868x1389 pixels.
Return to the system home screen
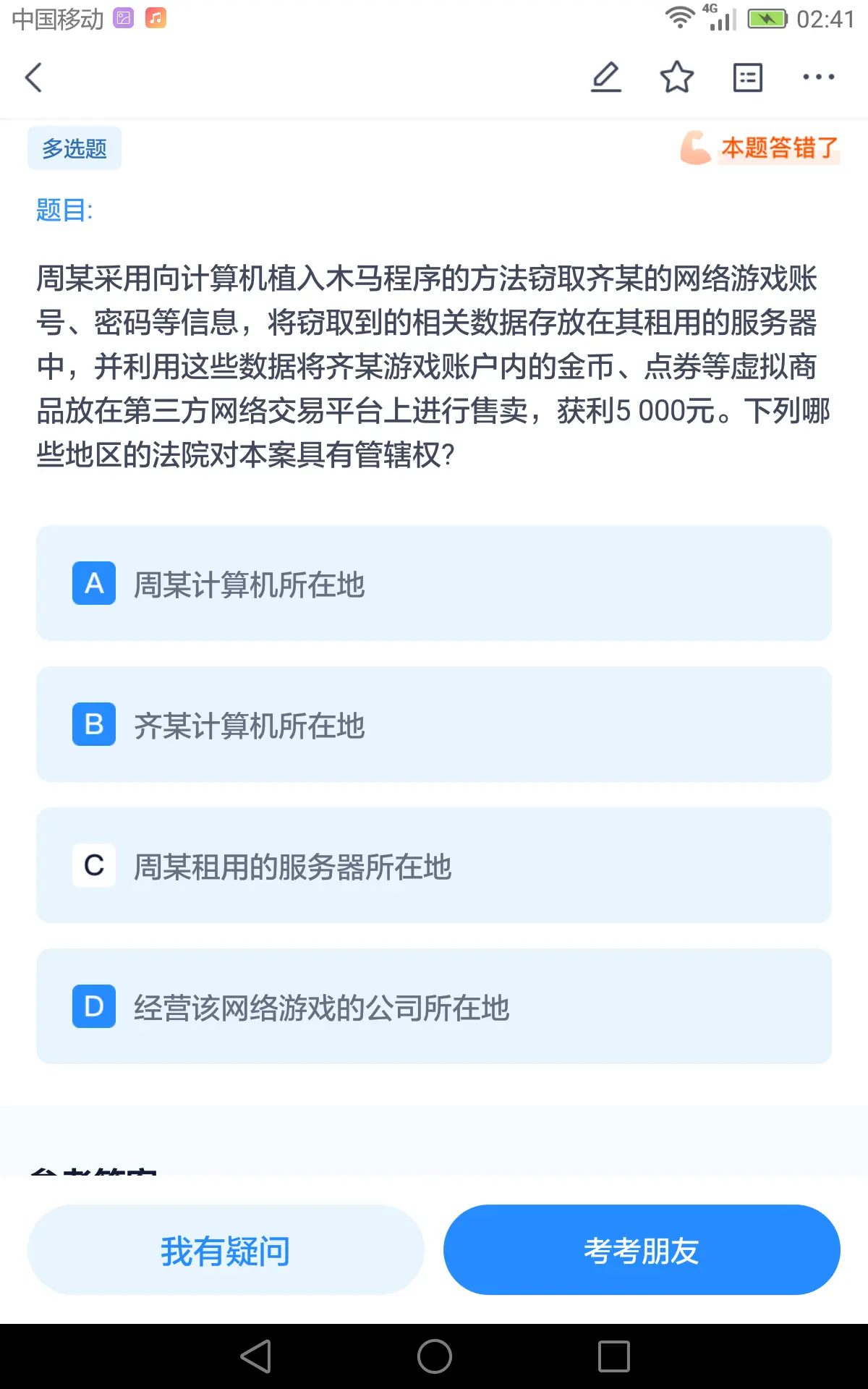(434, 1356)
